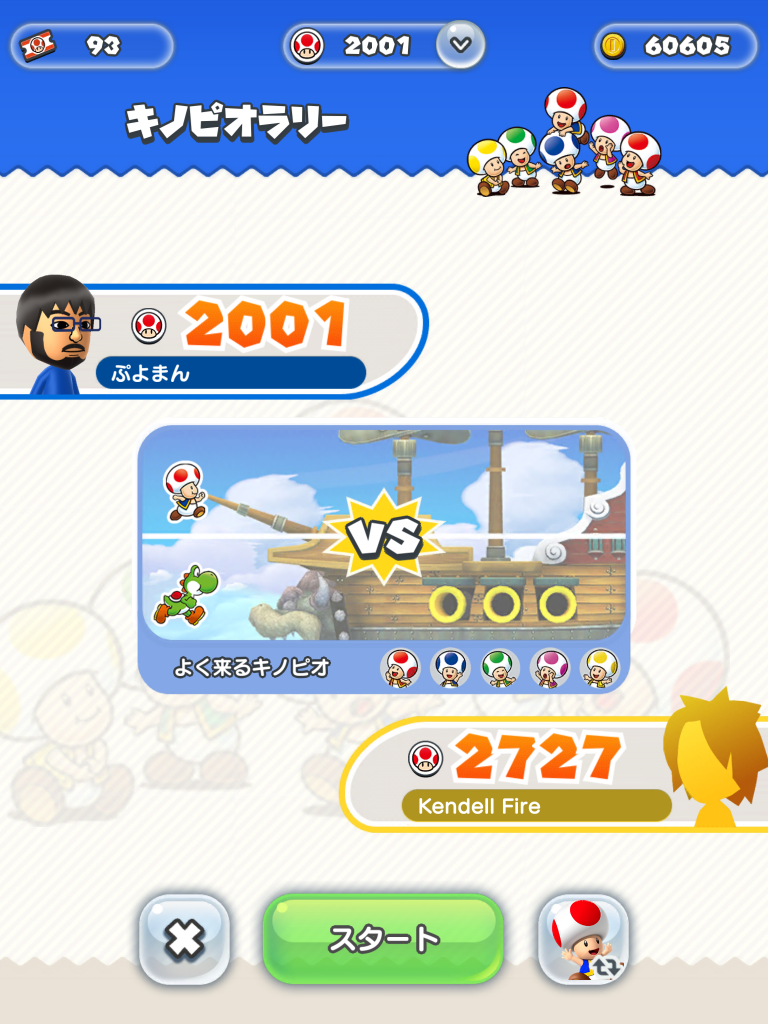Expand the Toad count dropdown arrow
The height and width of the screenshot is (1024, 768).
(460, 45)
